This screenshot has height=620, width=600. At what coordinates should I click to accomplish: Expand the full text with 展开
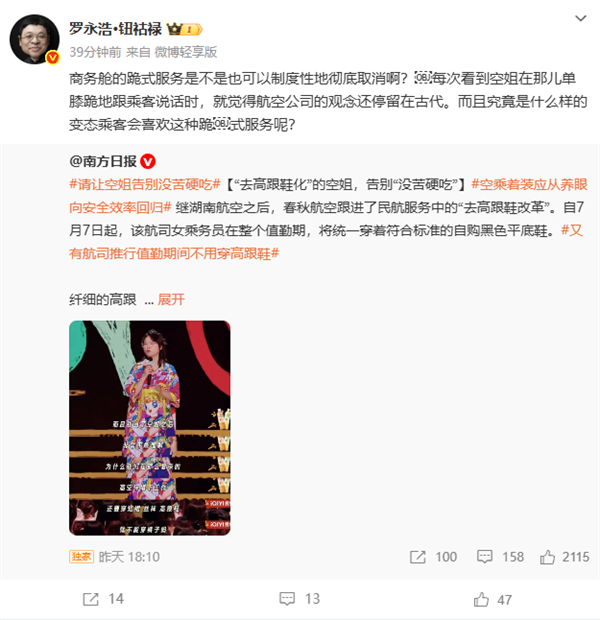pos(171,299)
